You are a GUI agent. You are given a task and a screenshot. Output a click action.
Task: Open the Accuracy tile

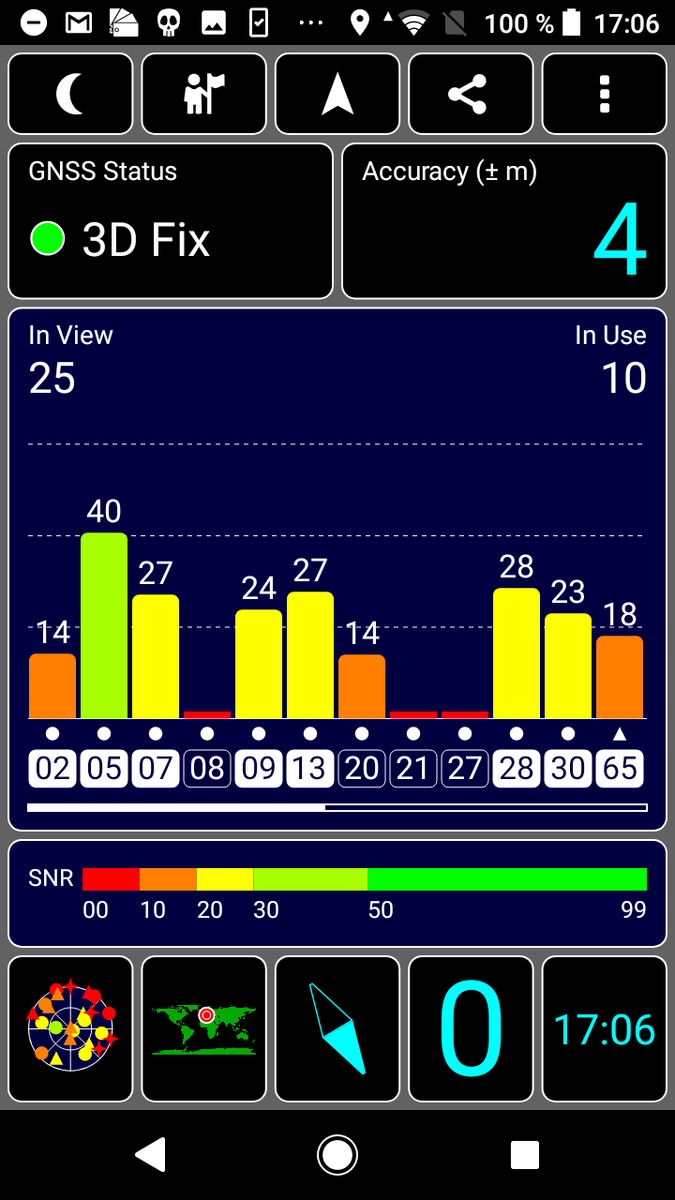(x=504, y=221)
